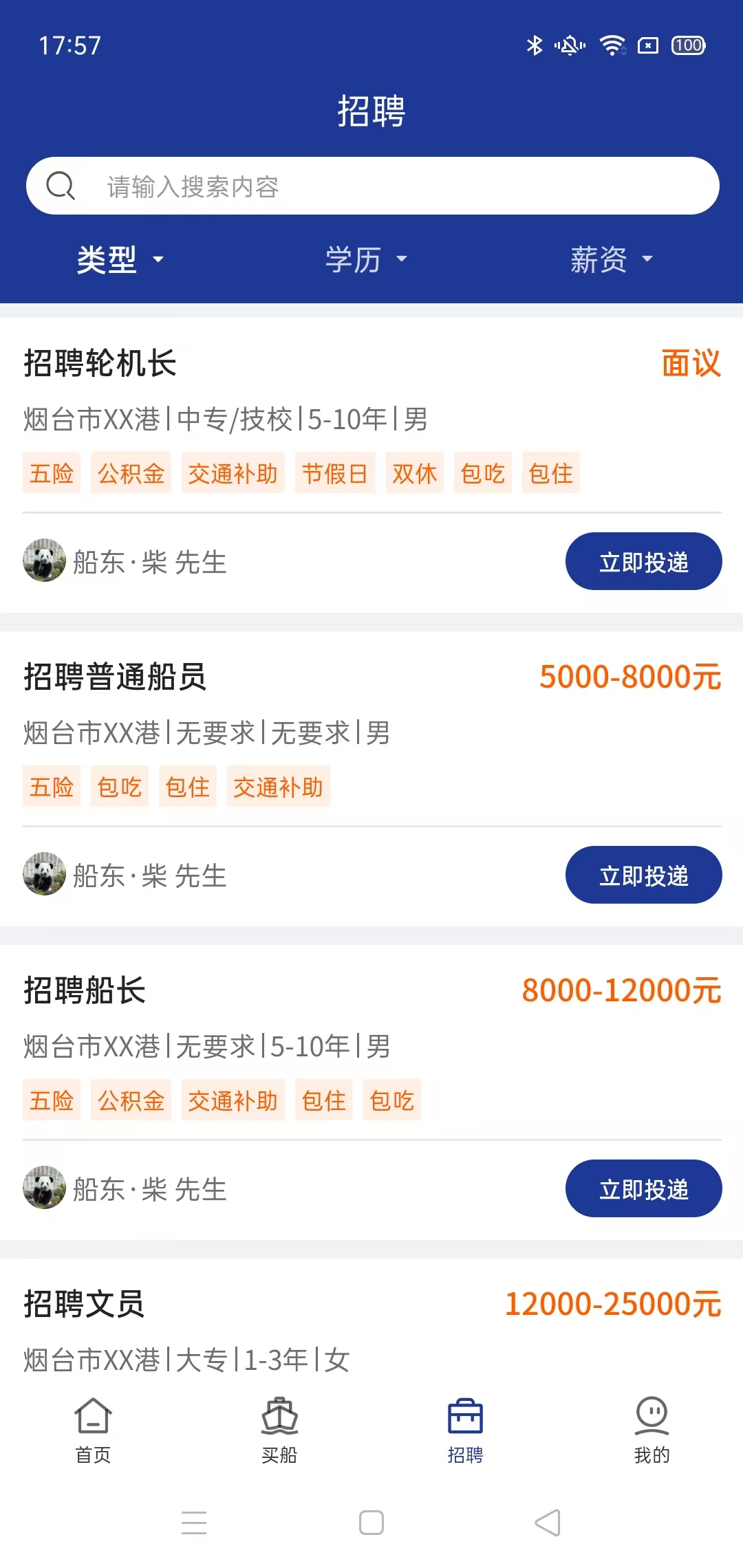Tap the back navigation triangle button
This screenshot has height=1568, width=743.
(x=548, y=1523)
